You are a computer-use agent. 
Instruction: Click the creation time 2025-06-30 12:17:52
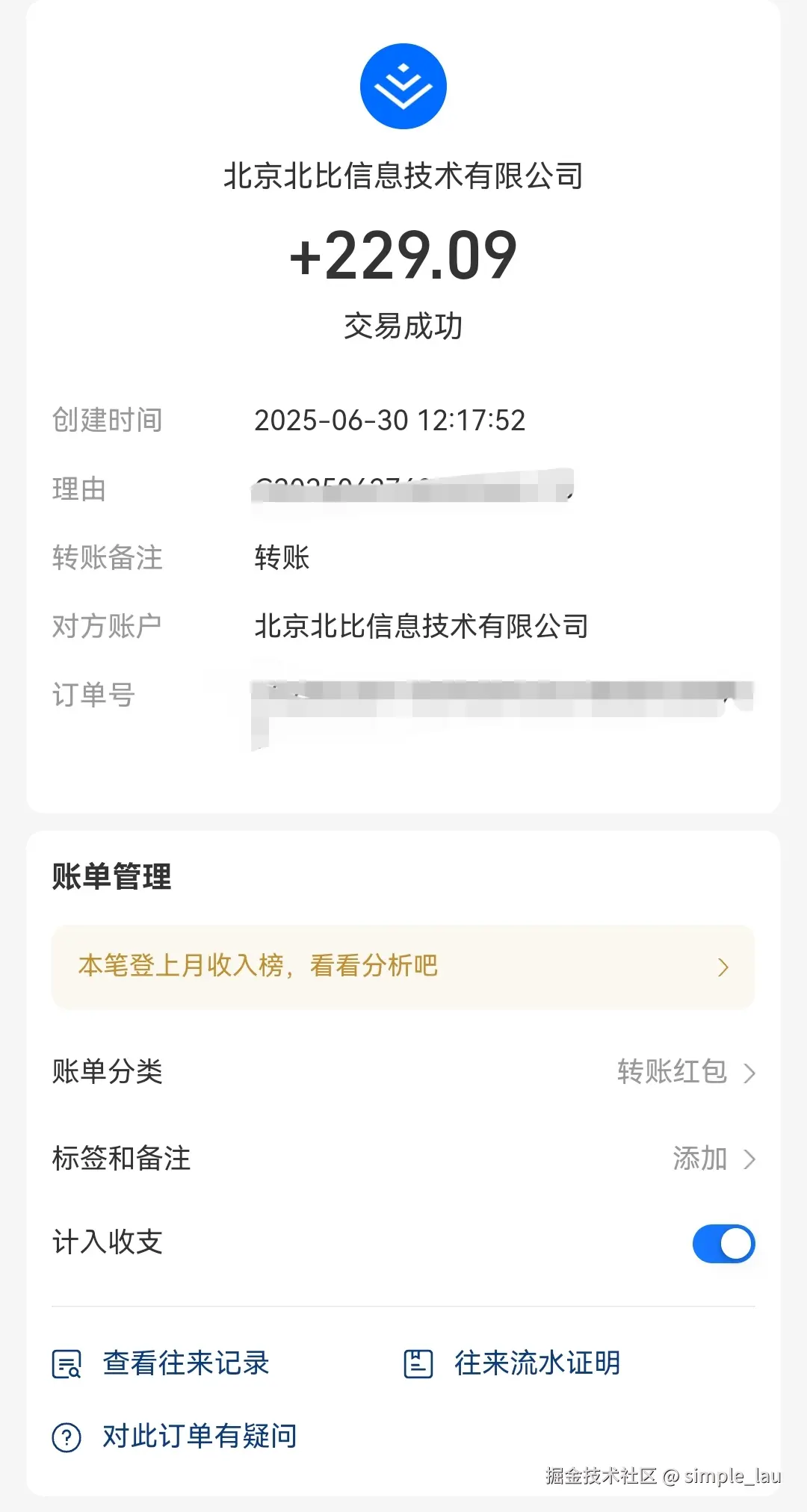[389, 421]
